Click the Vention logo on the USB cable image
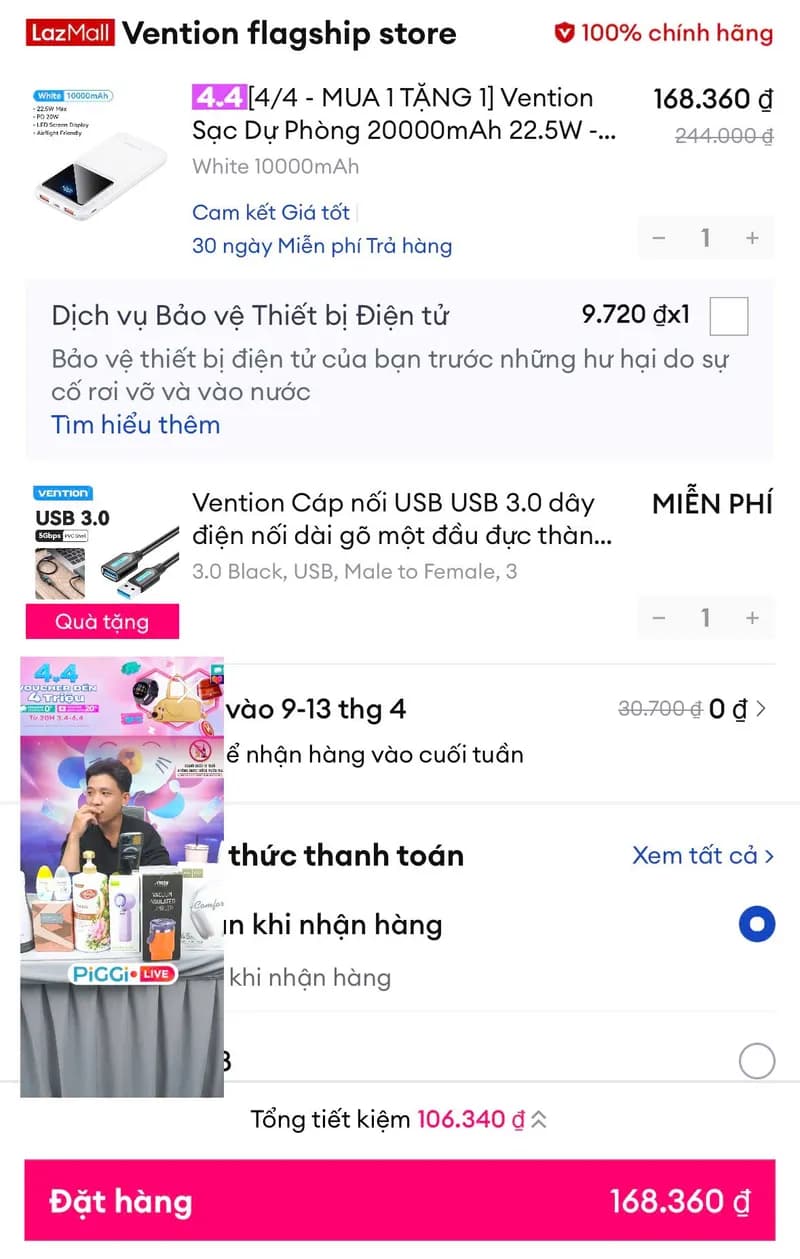Viewport: 800px width, 1259px height. (62, 493)
